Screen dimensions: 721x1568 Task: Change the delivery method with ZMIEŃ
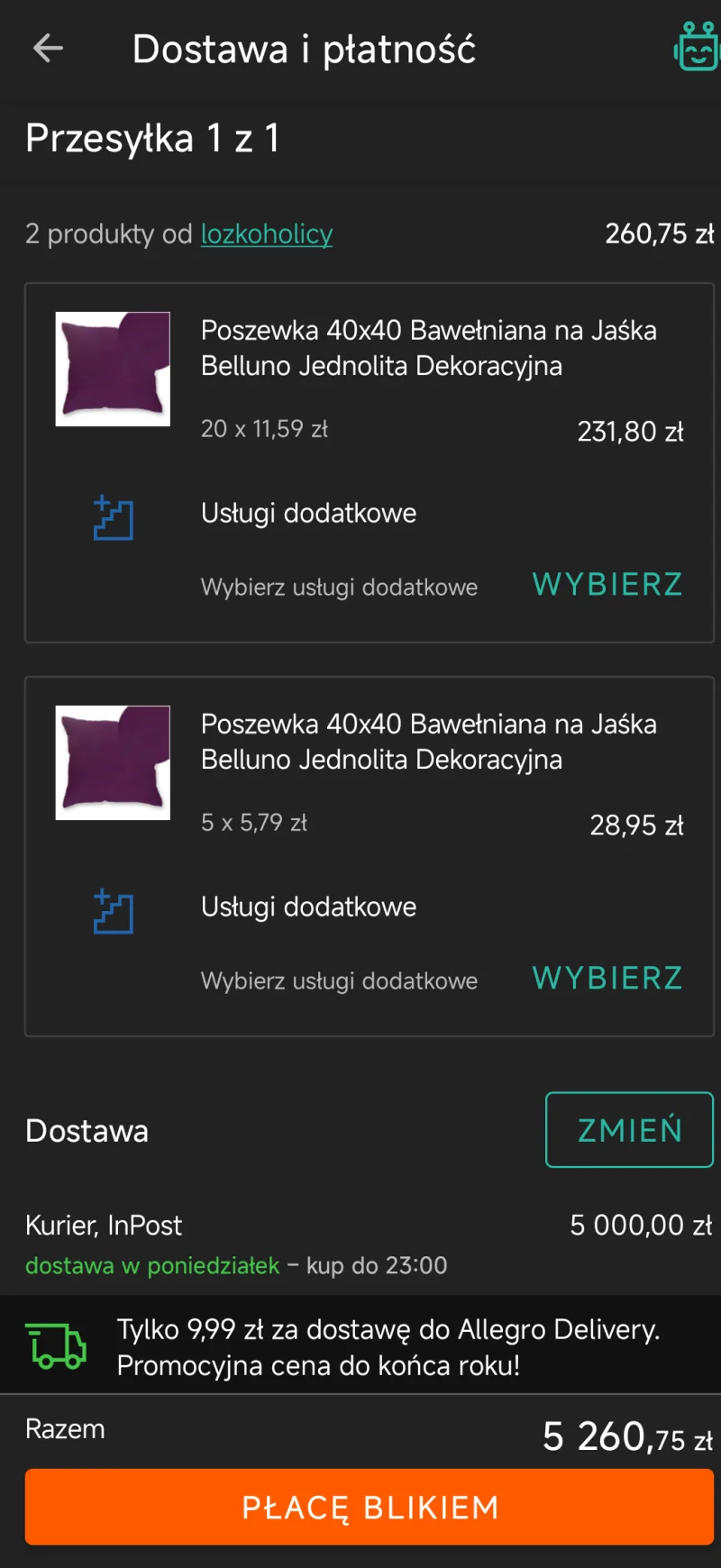(629, 1130)
